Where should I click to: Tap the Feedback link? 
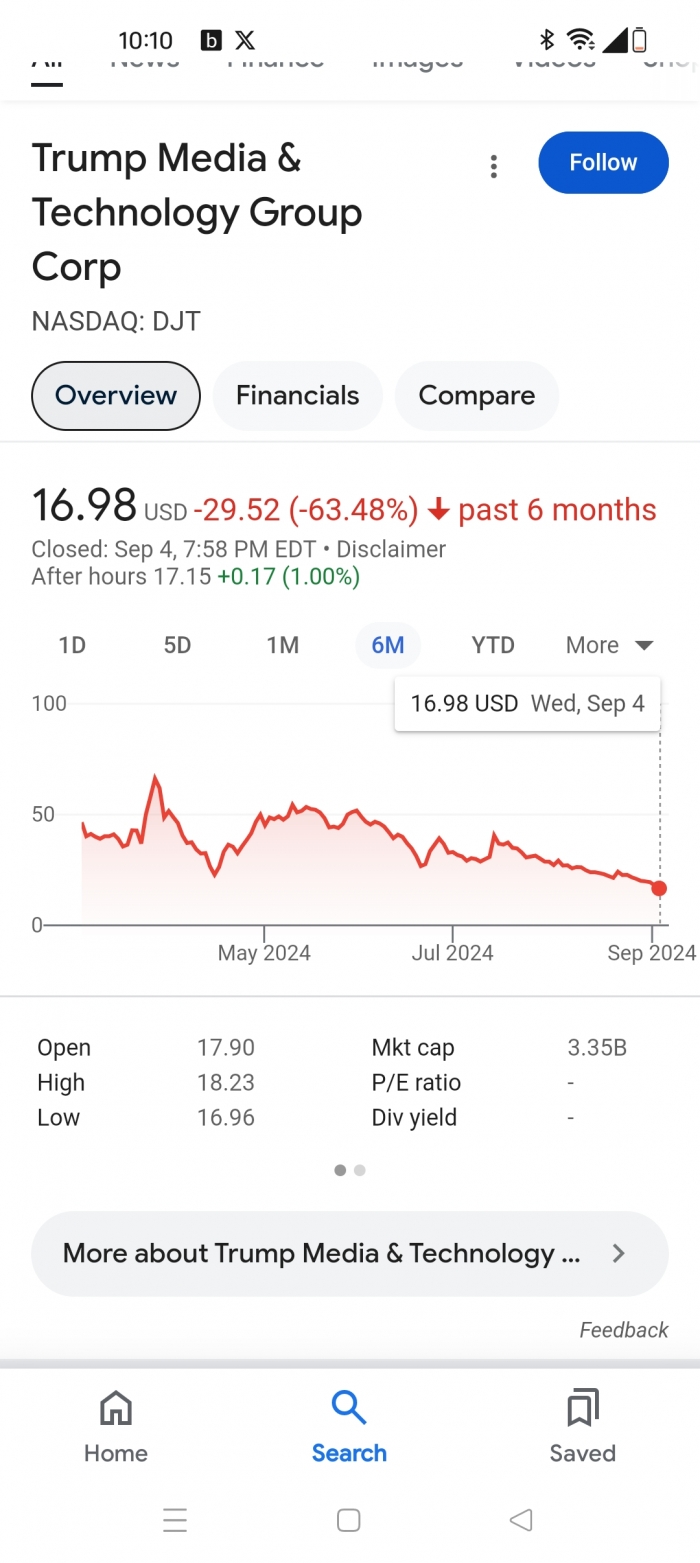(624, 1330)
